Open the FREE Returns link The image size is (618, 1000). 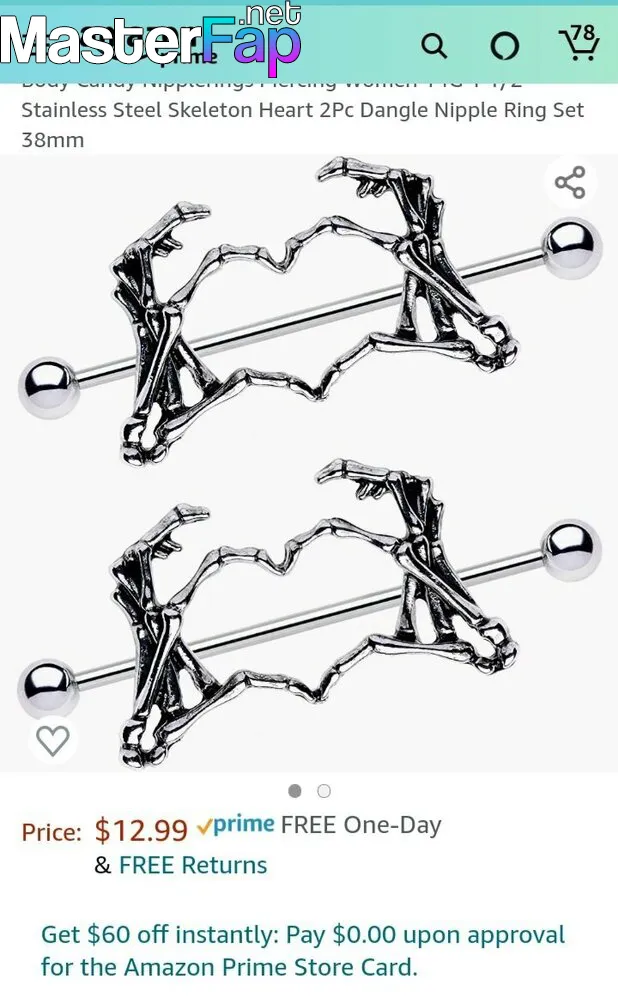point(193,865)
